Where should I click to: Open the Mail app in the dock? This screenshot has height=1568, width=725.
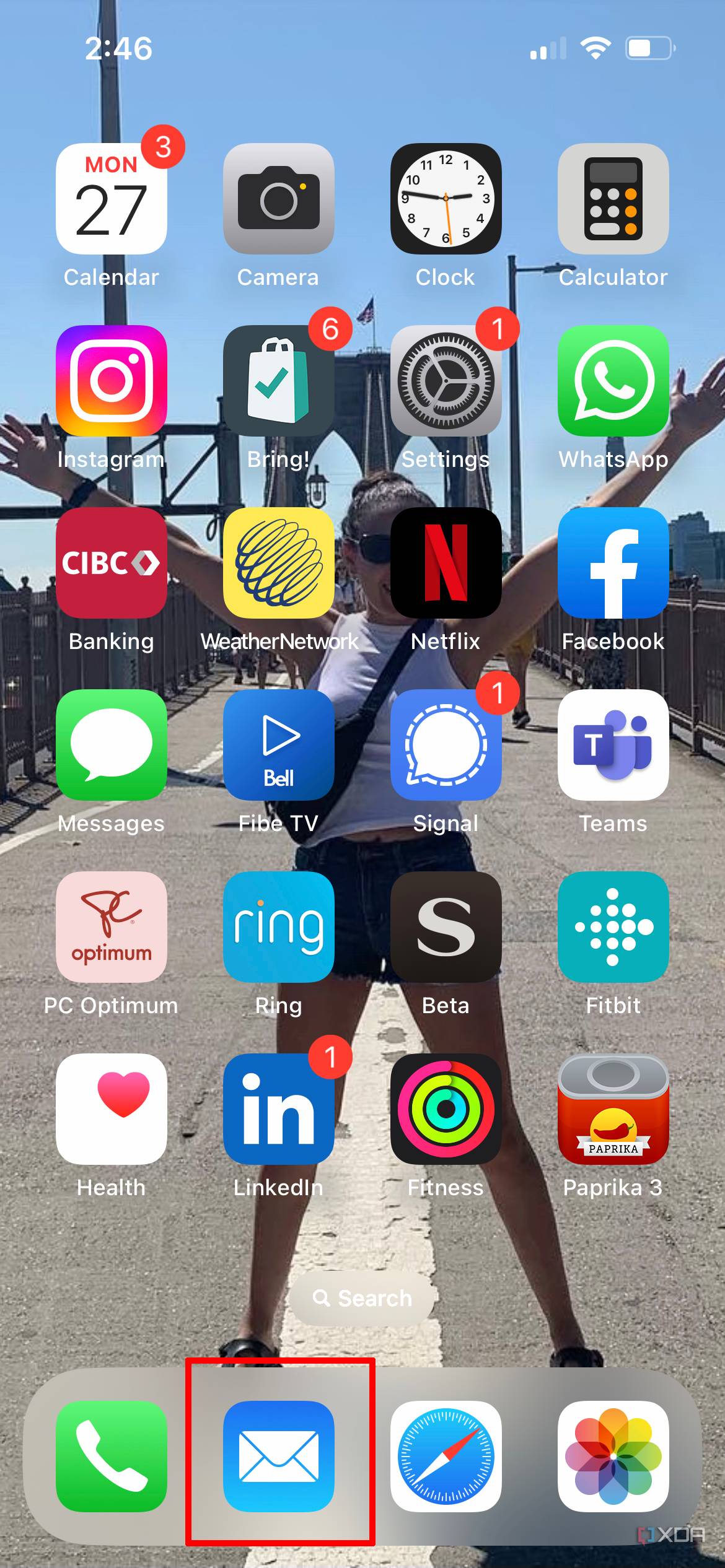pyautogui.click(x=278, y=1456)
